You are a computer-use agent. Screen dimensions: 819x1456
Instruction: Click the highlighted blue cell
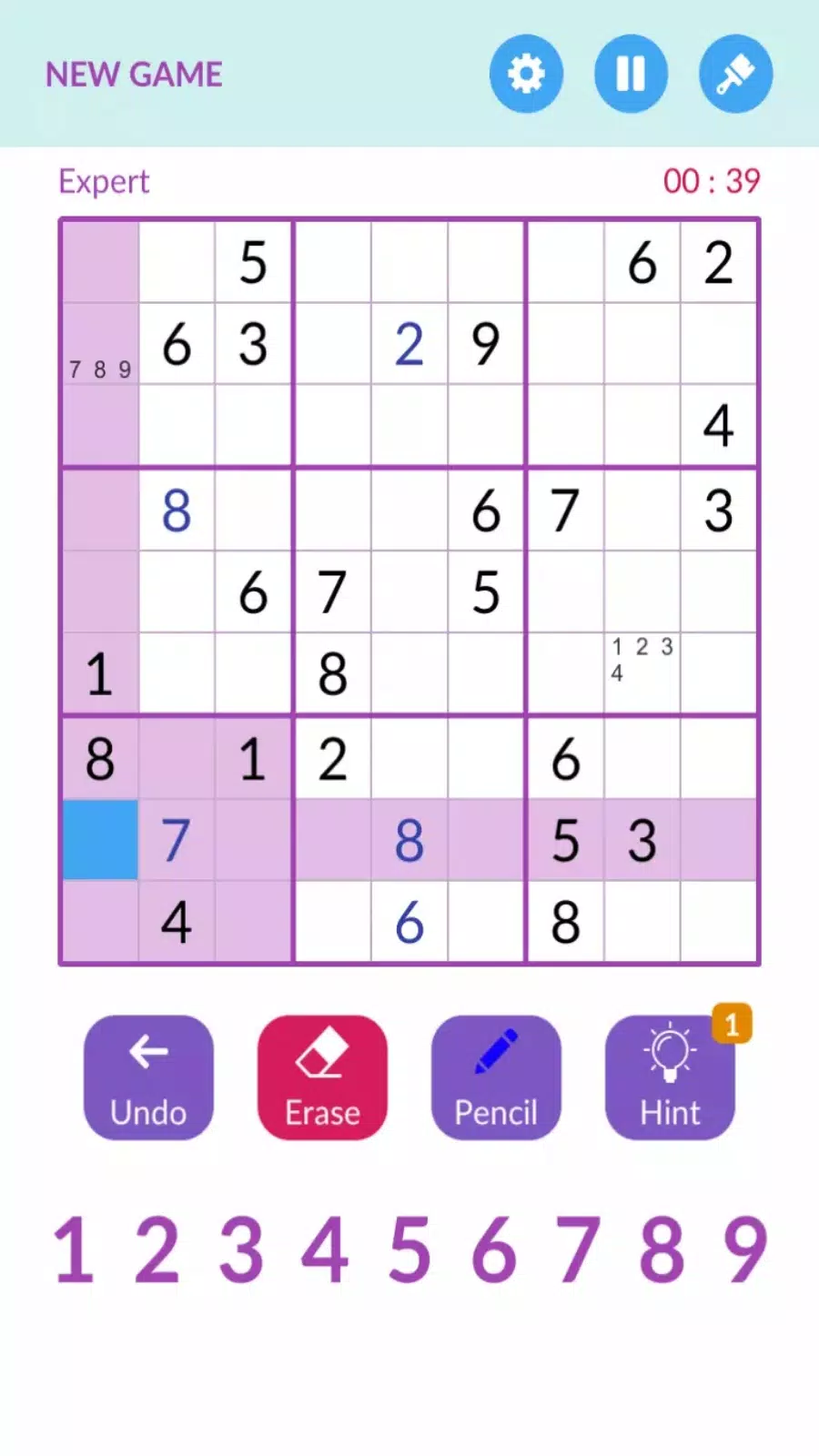(100, 839)
